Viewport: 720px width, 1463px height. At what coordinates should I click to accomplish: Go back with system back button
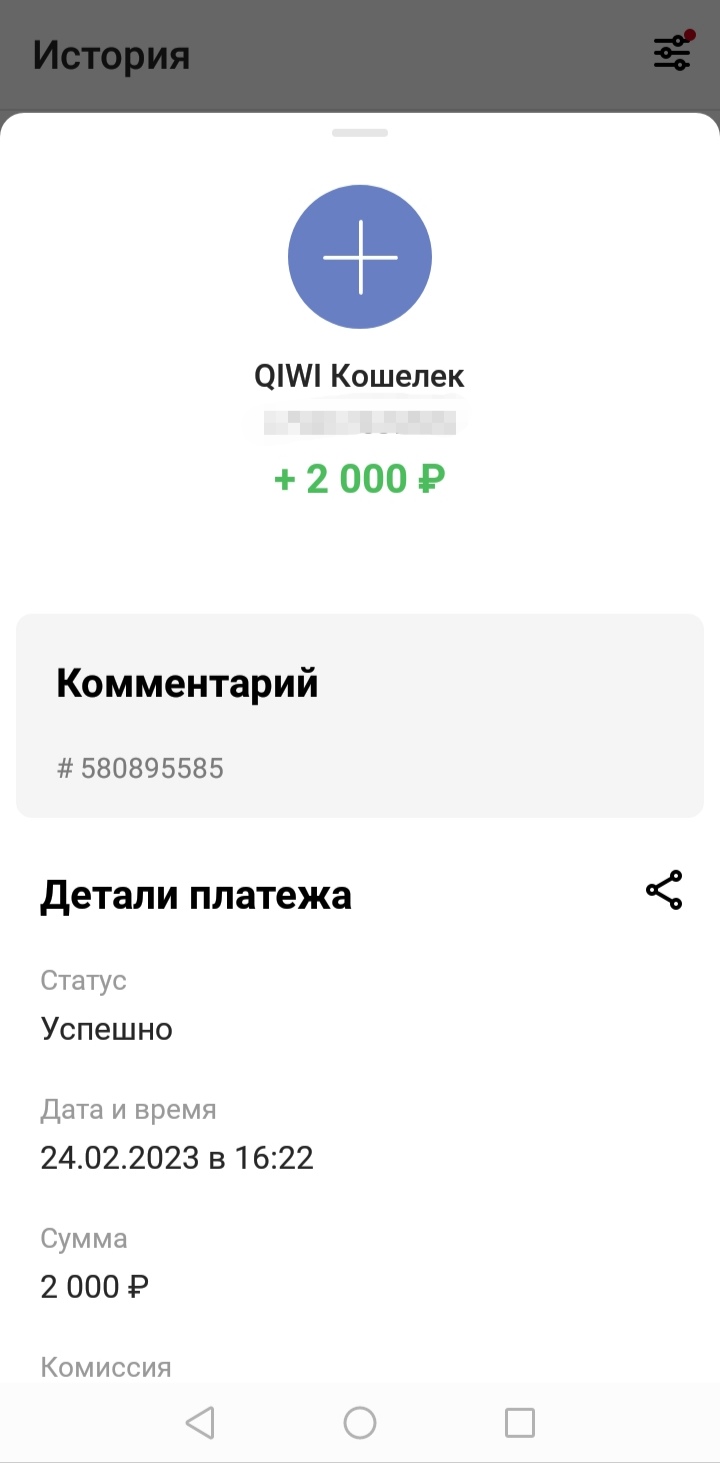click(x=200, y=1422)
